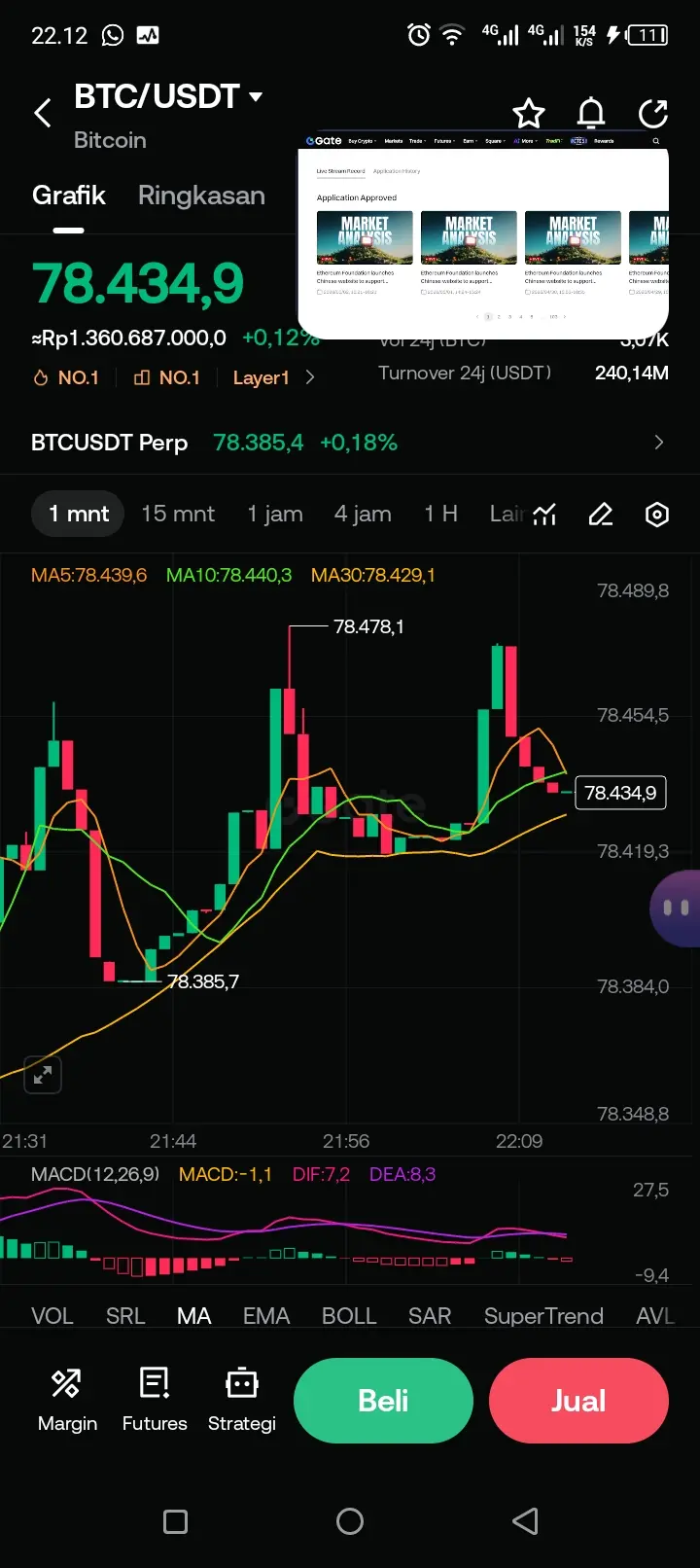Choose the 1 H chart interval

[x=440, y=514]
